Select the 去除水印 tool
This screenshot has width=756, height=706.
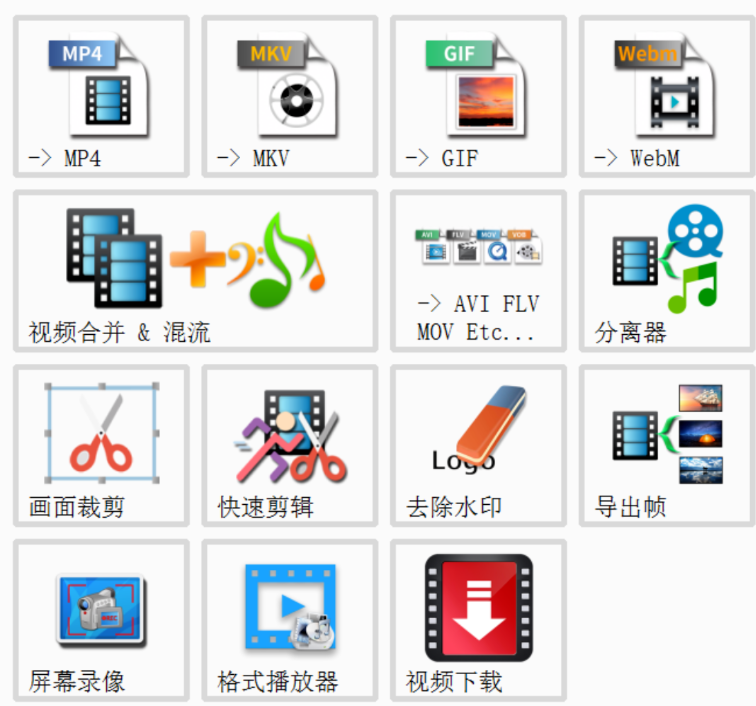point(477,445)
